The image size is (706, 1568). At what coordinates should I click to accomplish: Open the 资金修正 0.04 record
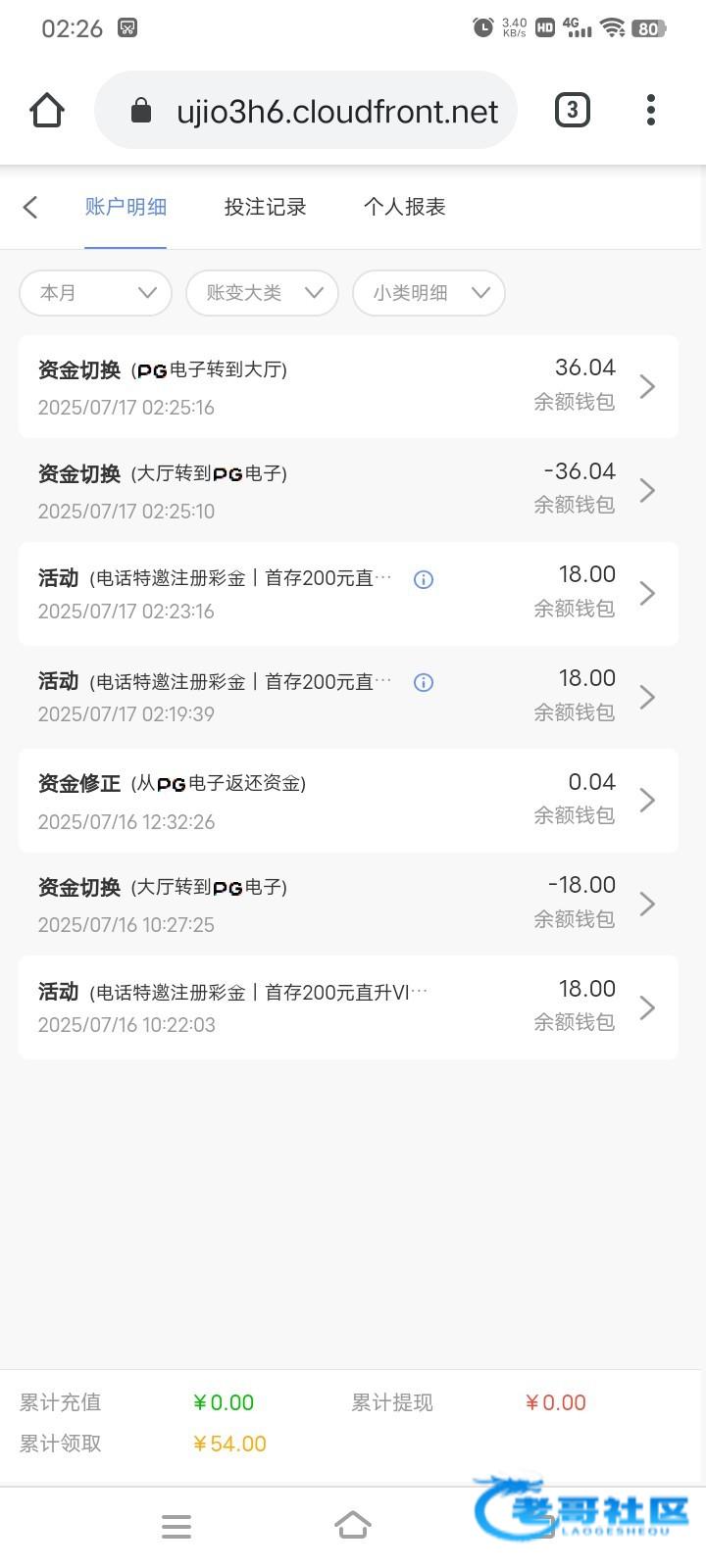coord(348,800)
